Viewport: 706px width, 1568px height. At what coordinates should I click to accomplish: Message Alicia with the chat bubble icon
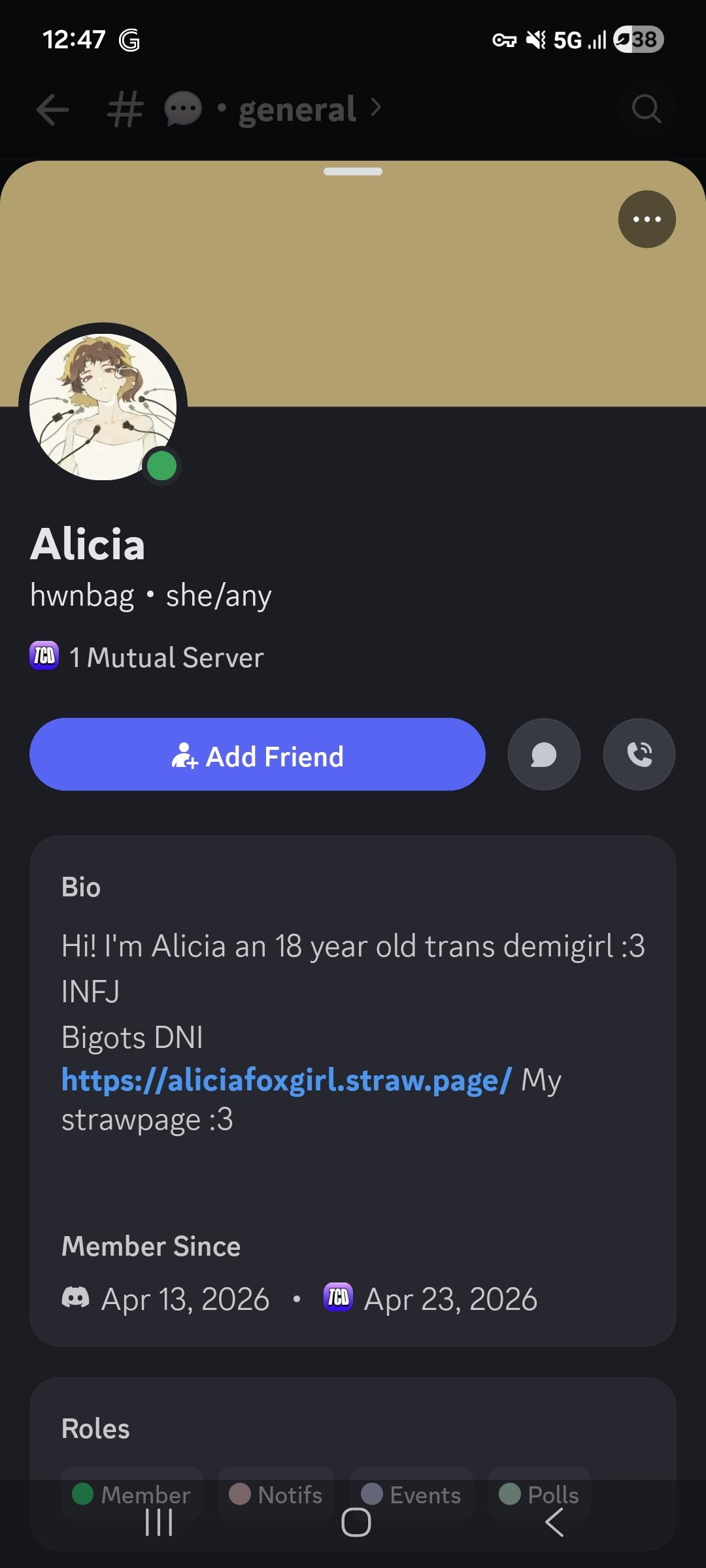click(x=544, y=755)
